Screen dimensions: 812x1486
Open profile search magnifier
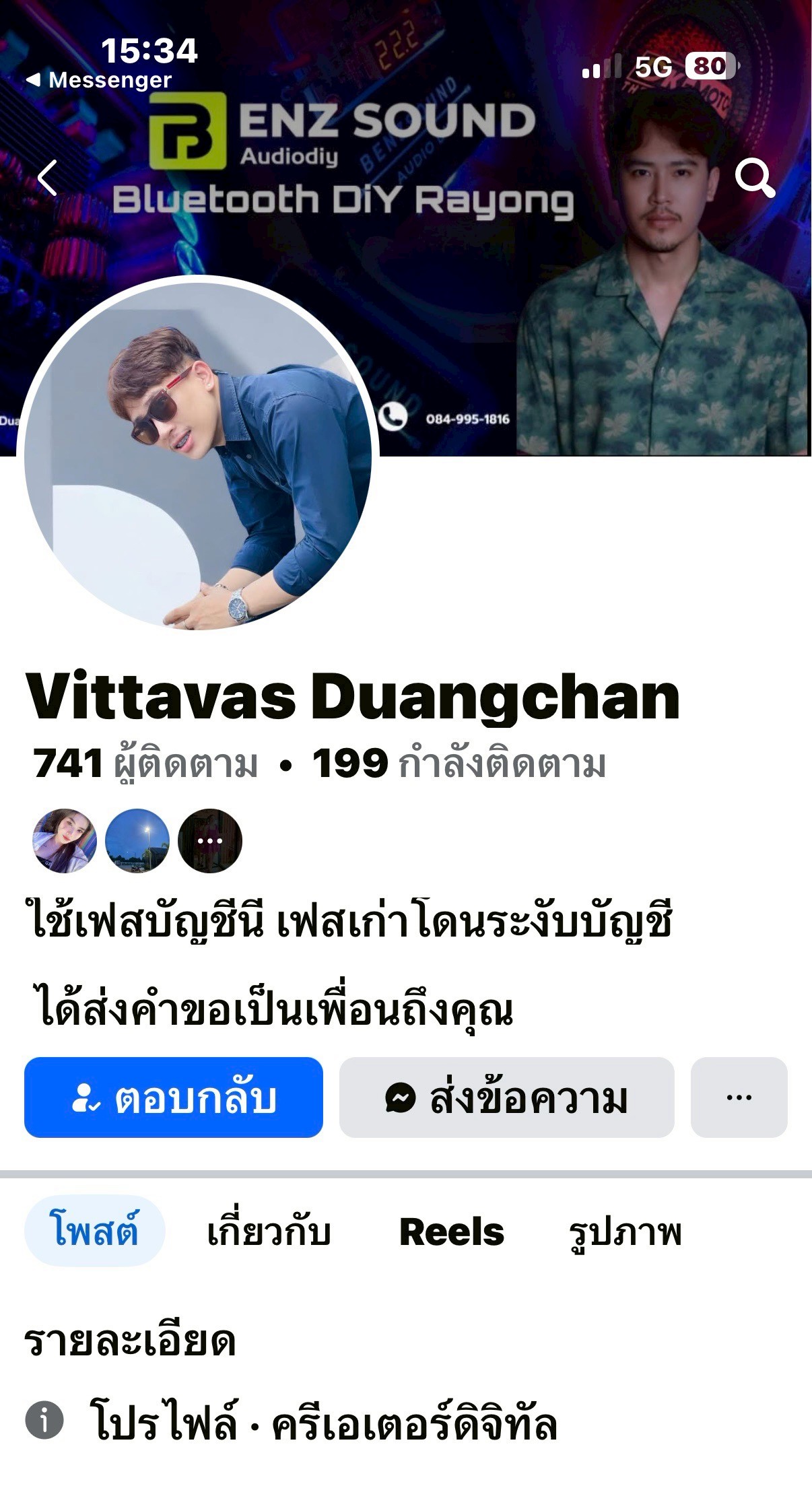click(754, 178)
